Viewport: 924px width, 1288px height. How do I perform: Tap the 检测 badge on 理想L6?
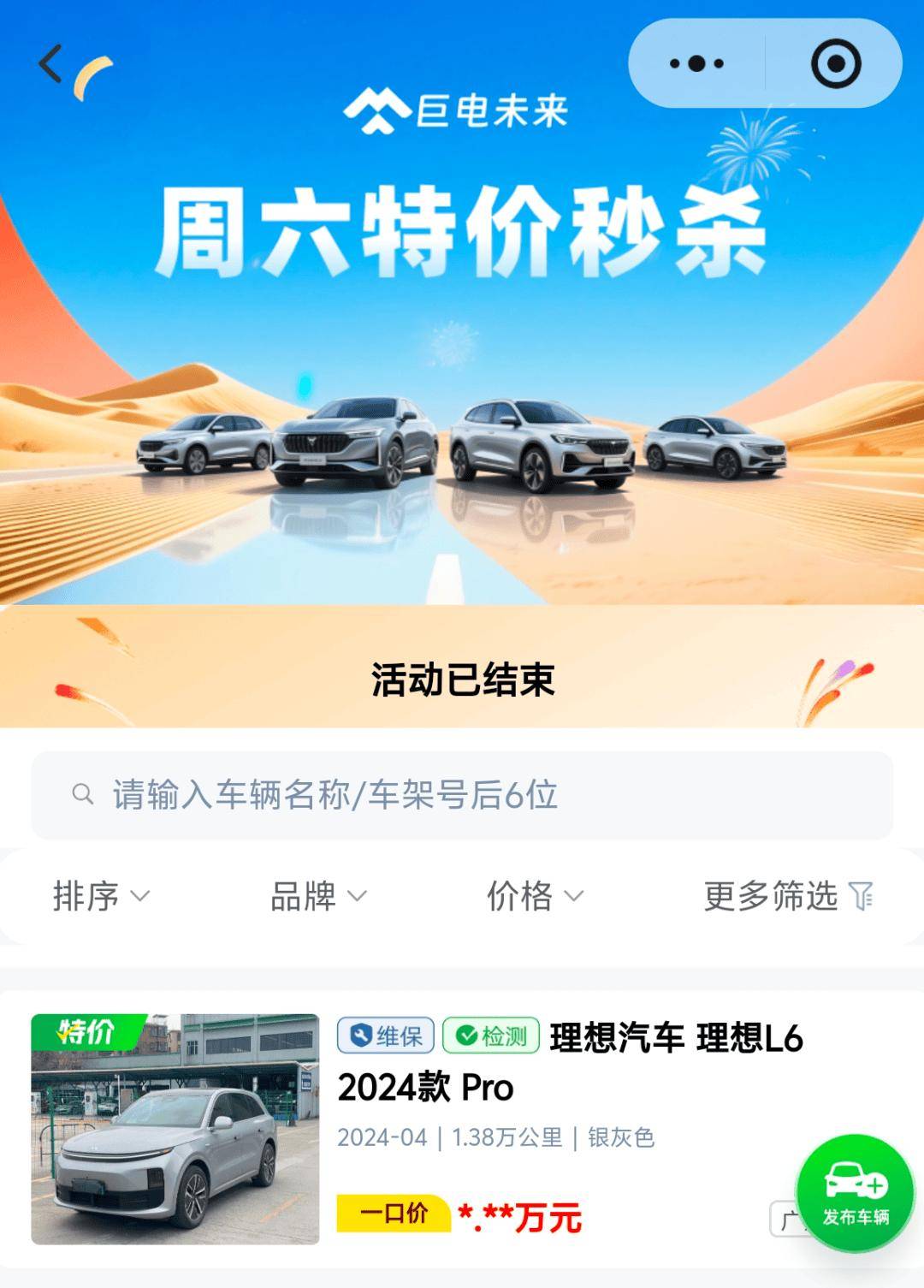click(491, 1036)
